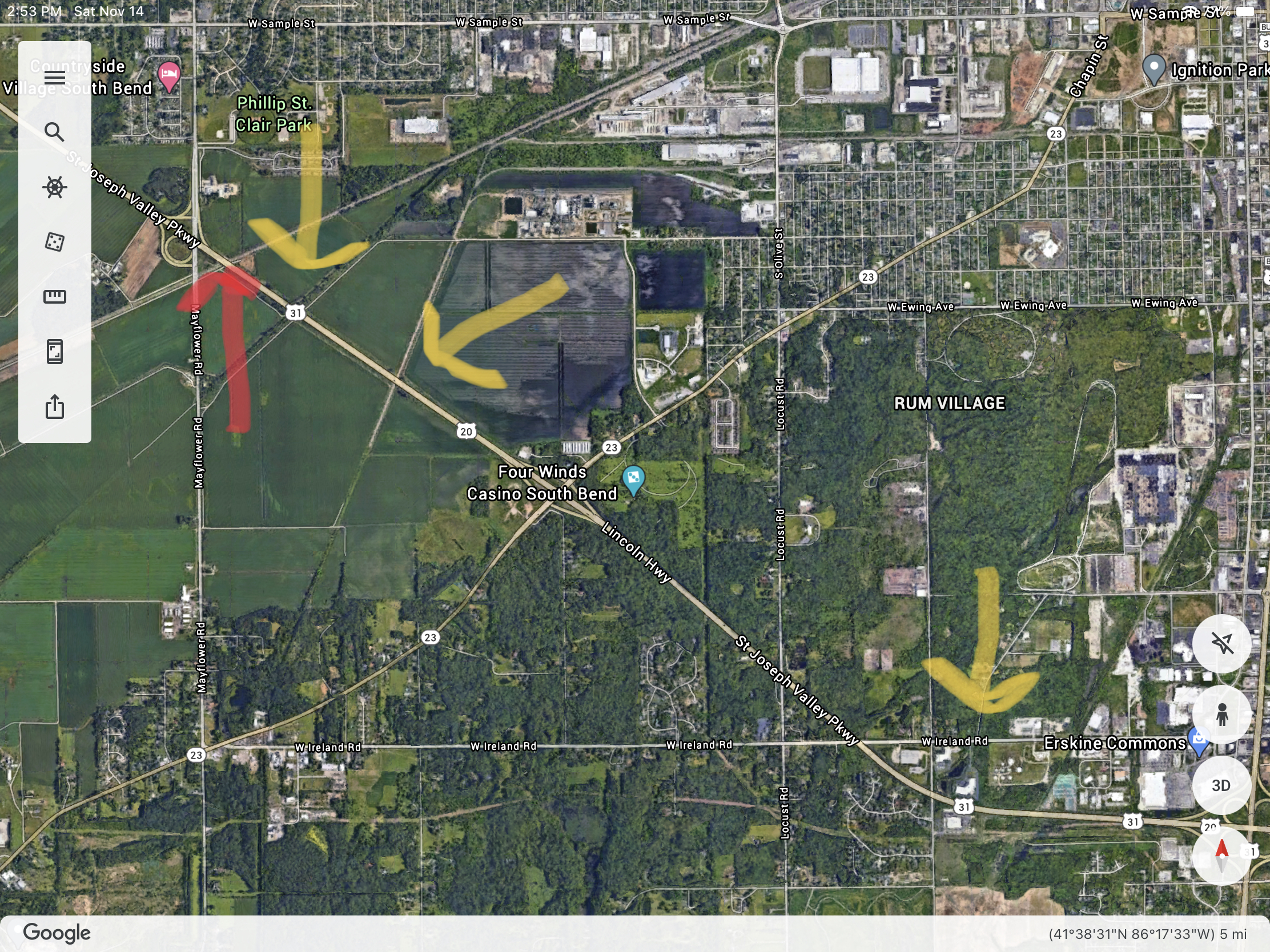Open Countryside Village South Bend hotel pin
Viewport: 1270px width, 952px height.
click(x=169, y=75)
